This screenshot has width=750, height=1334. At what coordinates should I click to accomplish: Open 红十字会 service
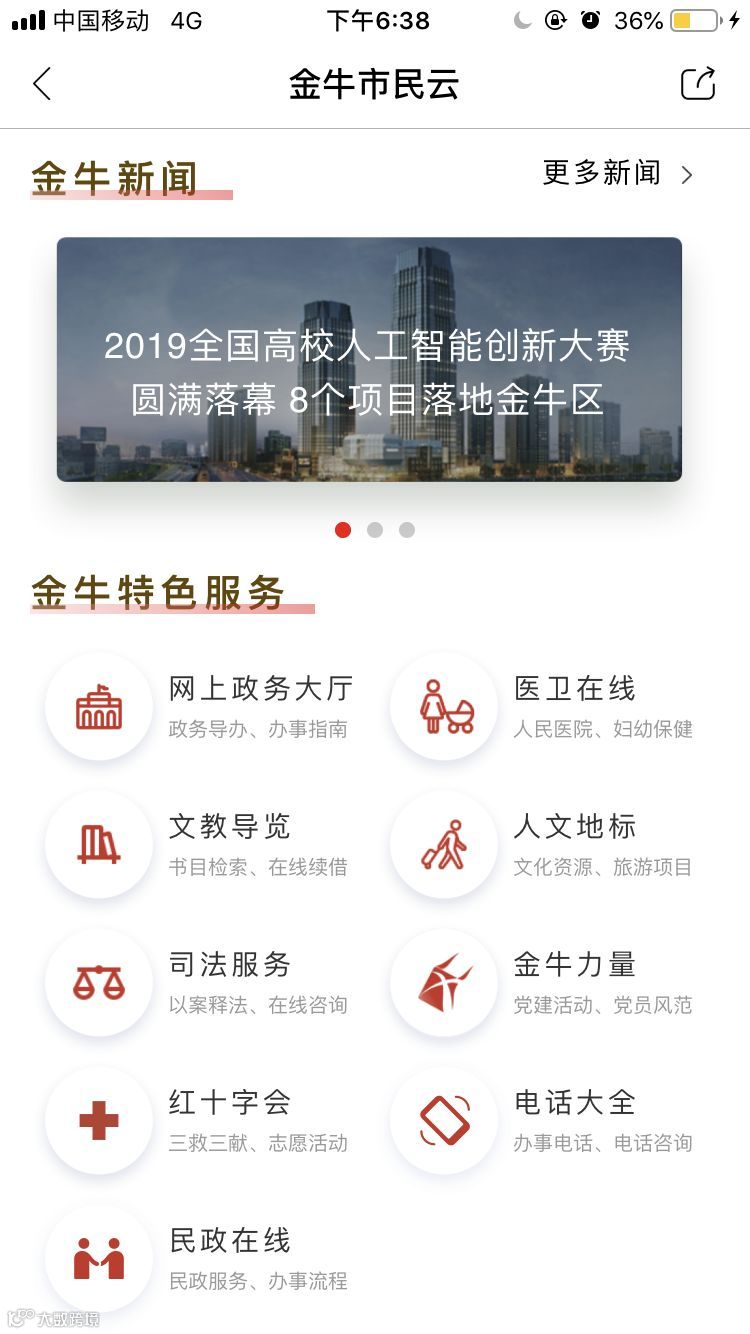click(200, 1121)
